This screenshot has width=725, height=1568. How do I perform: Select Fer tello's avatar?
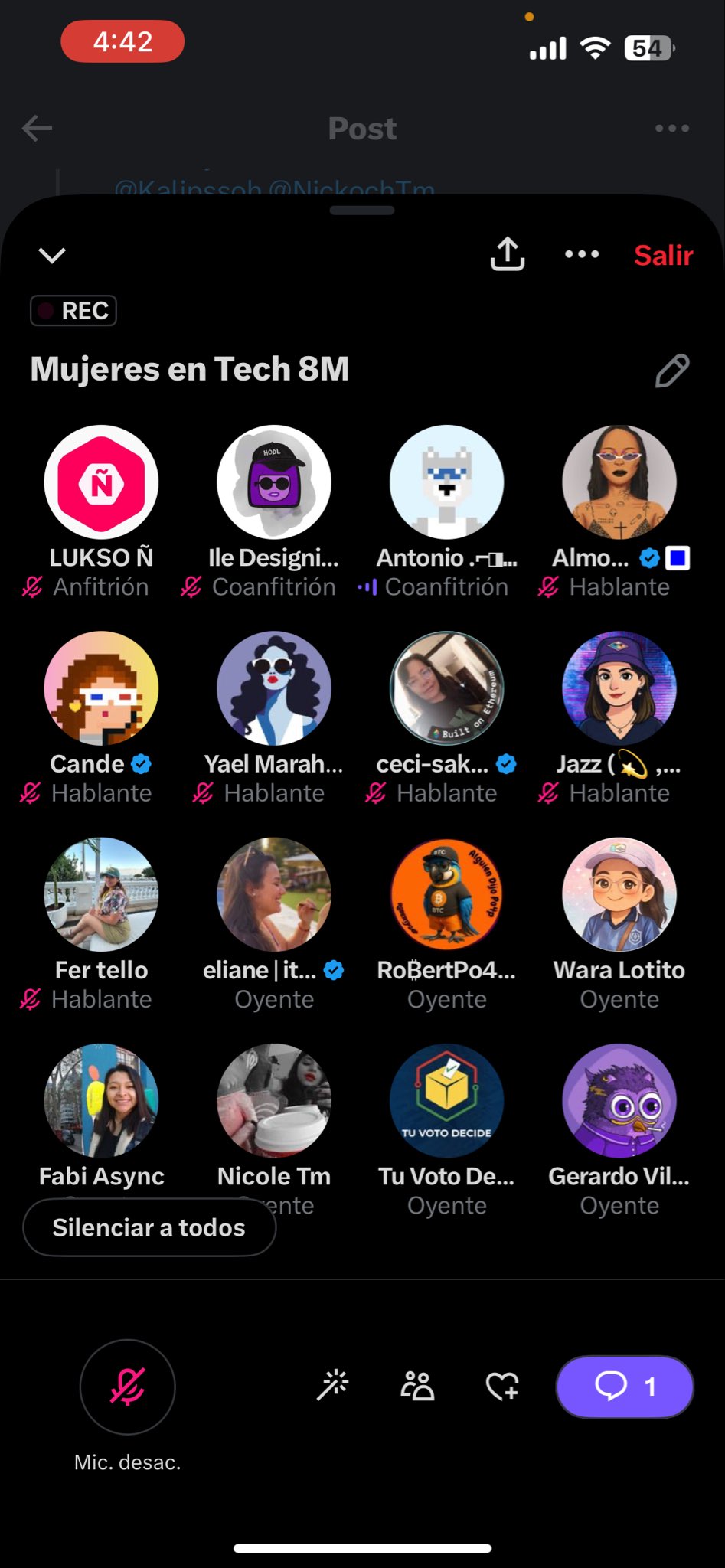pyautogui.click(x=101, y=894)
